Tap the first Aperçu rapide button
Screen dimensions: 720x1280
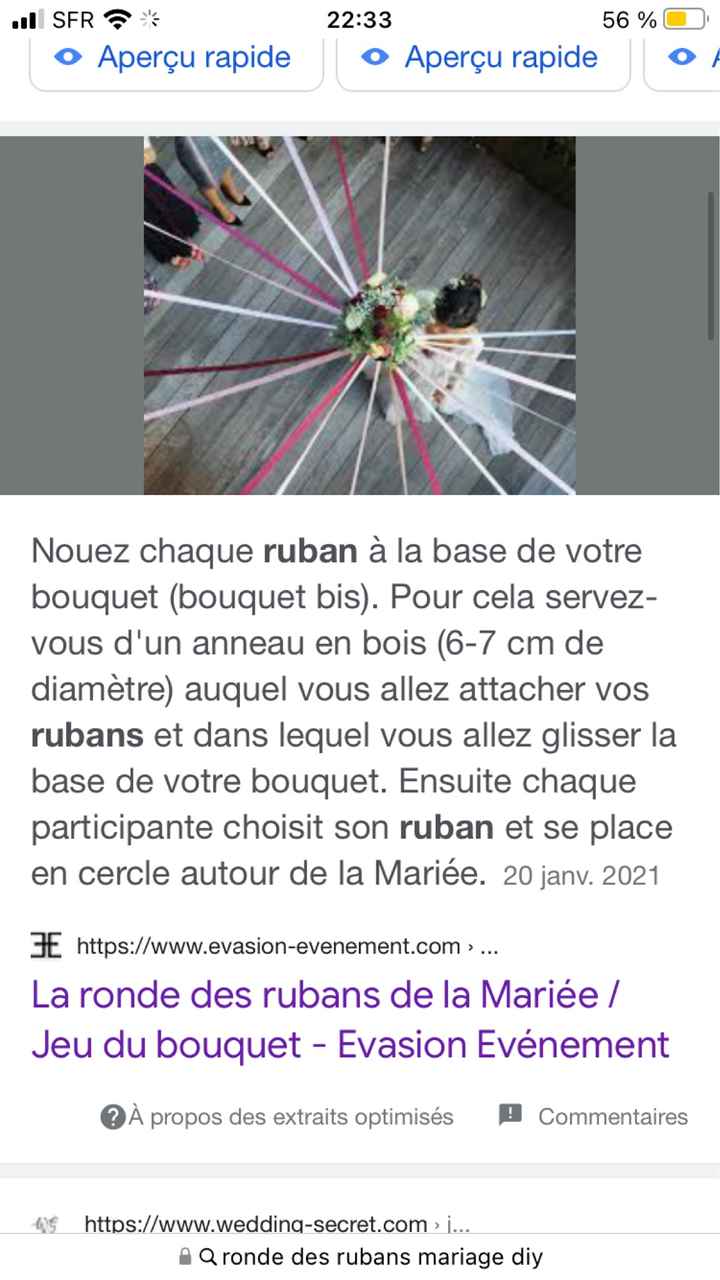[176, 57]
